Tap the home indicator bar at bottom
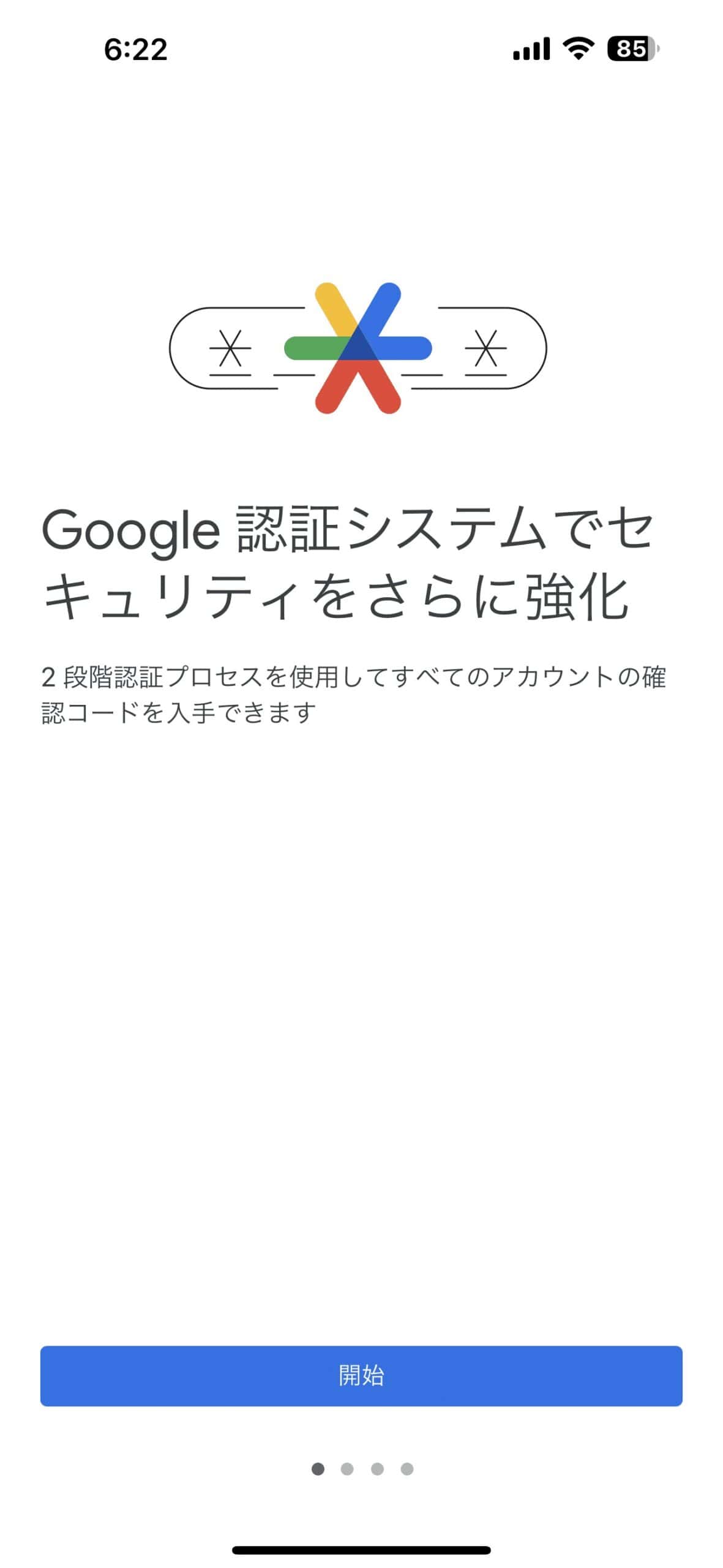The image size is (723, 1568). [361, 1551]
